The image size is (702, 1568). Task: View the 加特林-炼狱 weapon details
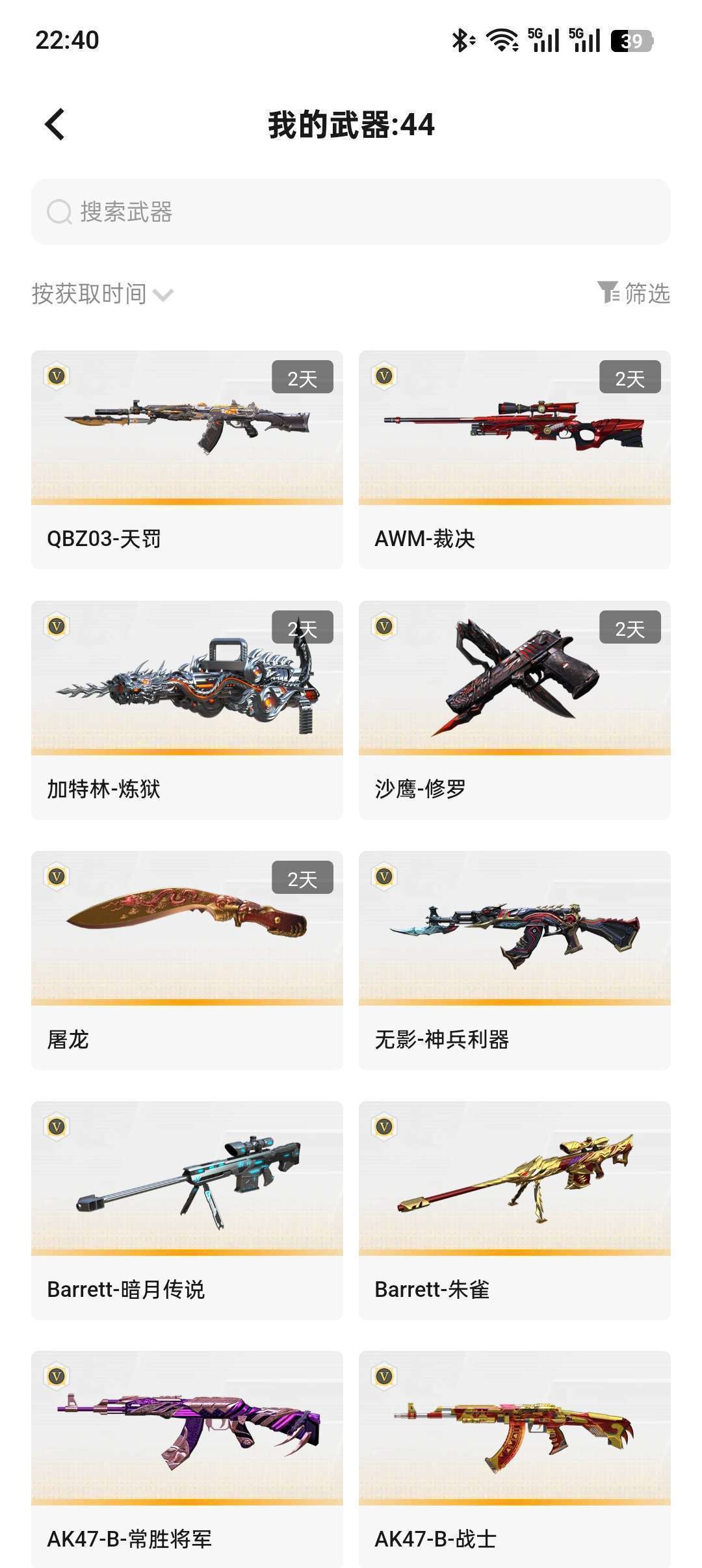tap(187, 709)
